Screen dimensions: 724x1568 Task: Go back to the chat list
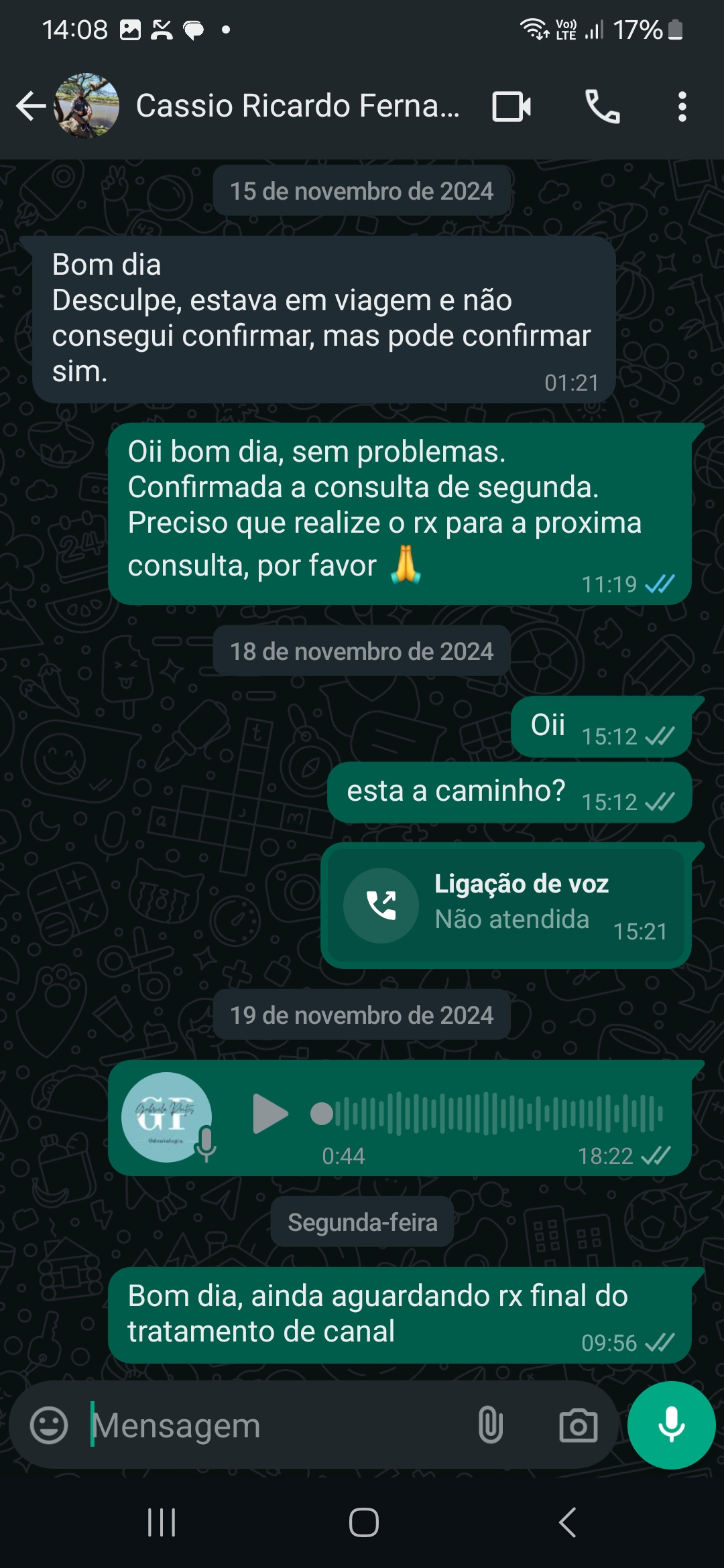tap(31, 106)
